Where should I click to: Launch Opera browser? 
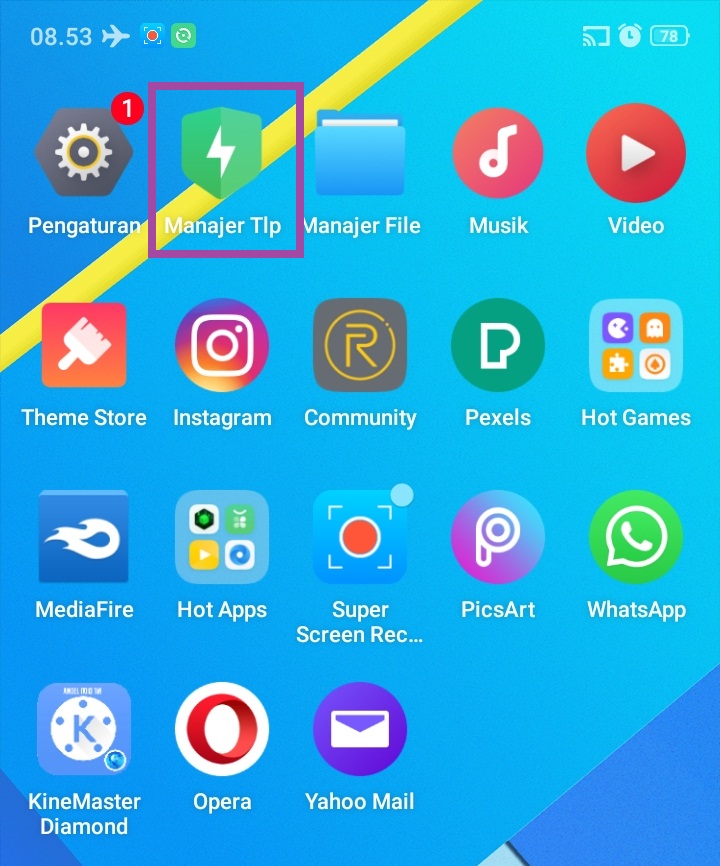tap(222, 730)
